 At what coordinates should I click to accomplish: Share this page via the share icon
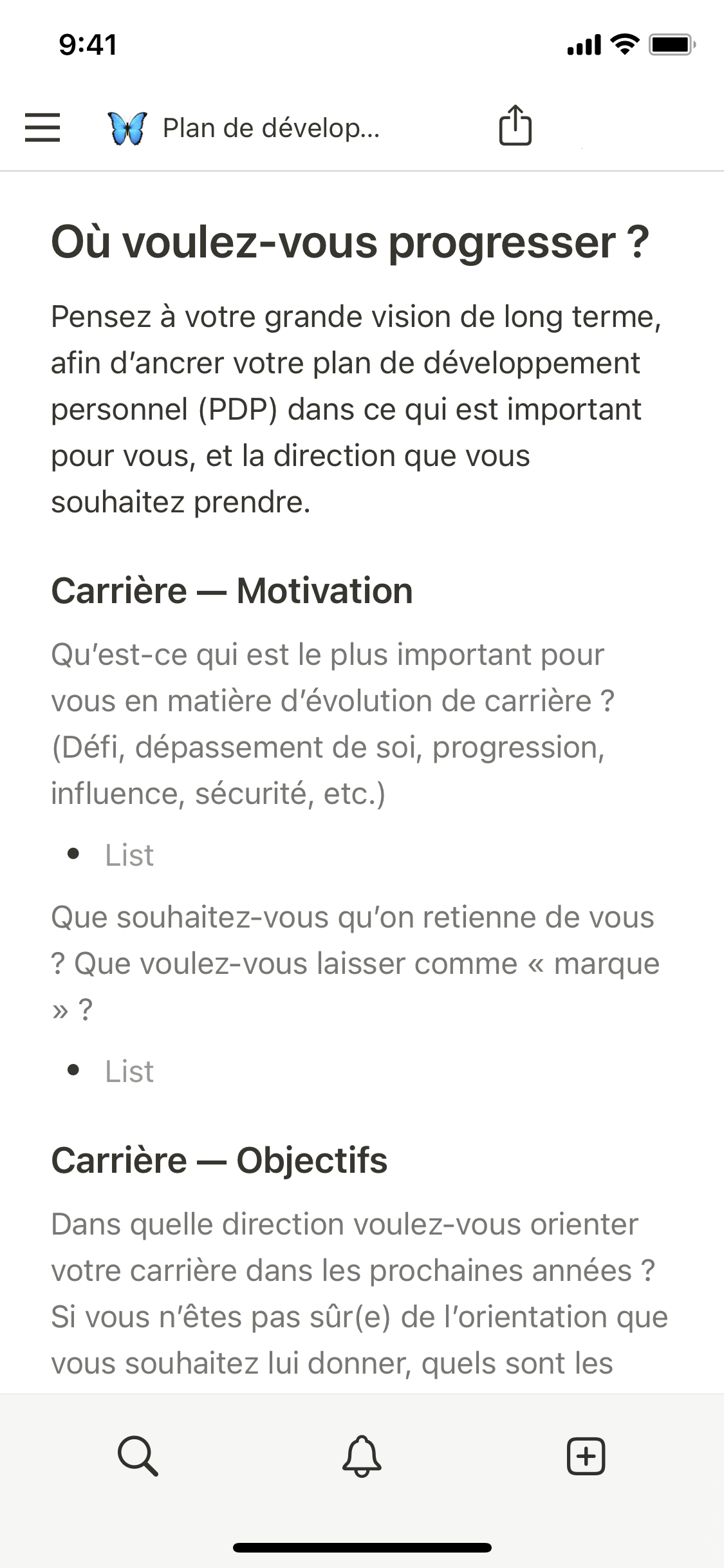[x=515, y=126]
